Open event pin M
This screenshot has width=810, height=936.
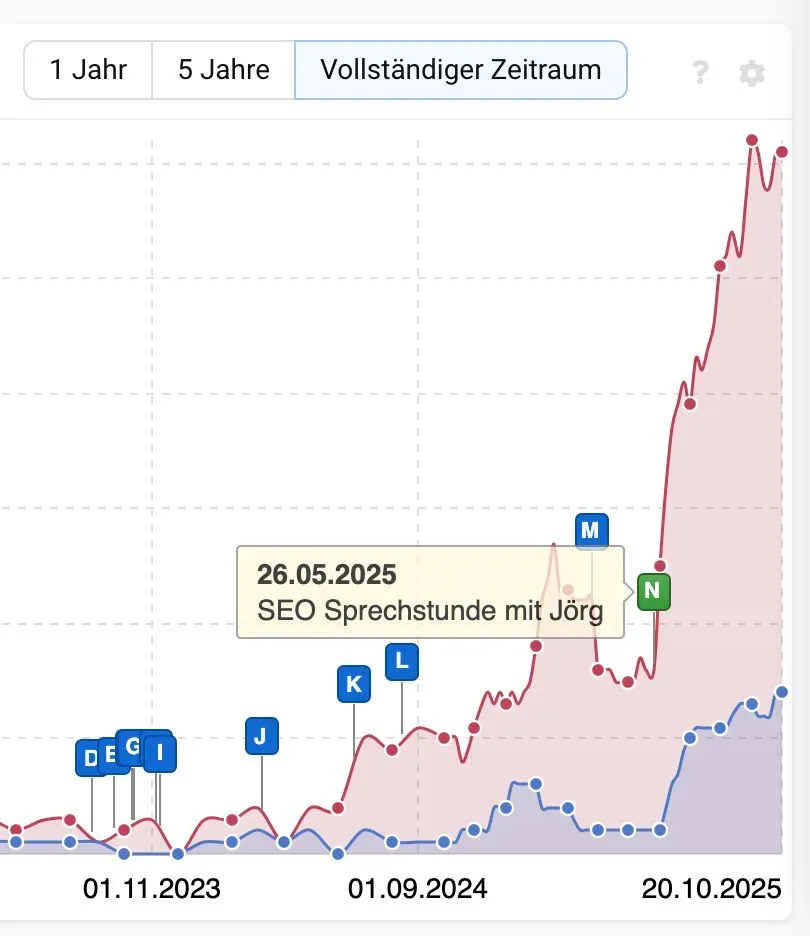pyautogui.click(x=591, y=530)
